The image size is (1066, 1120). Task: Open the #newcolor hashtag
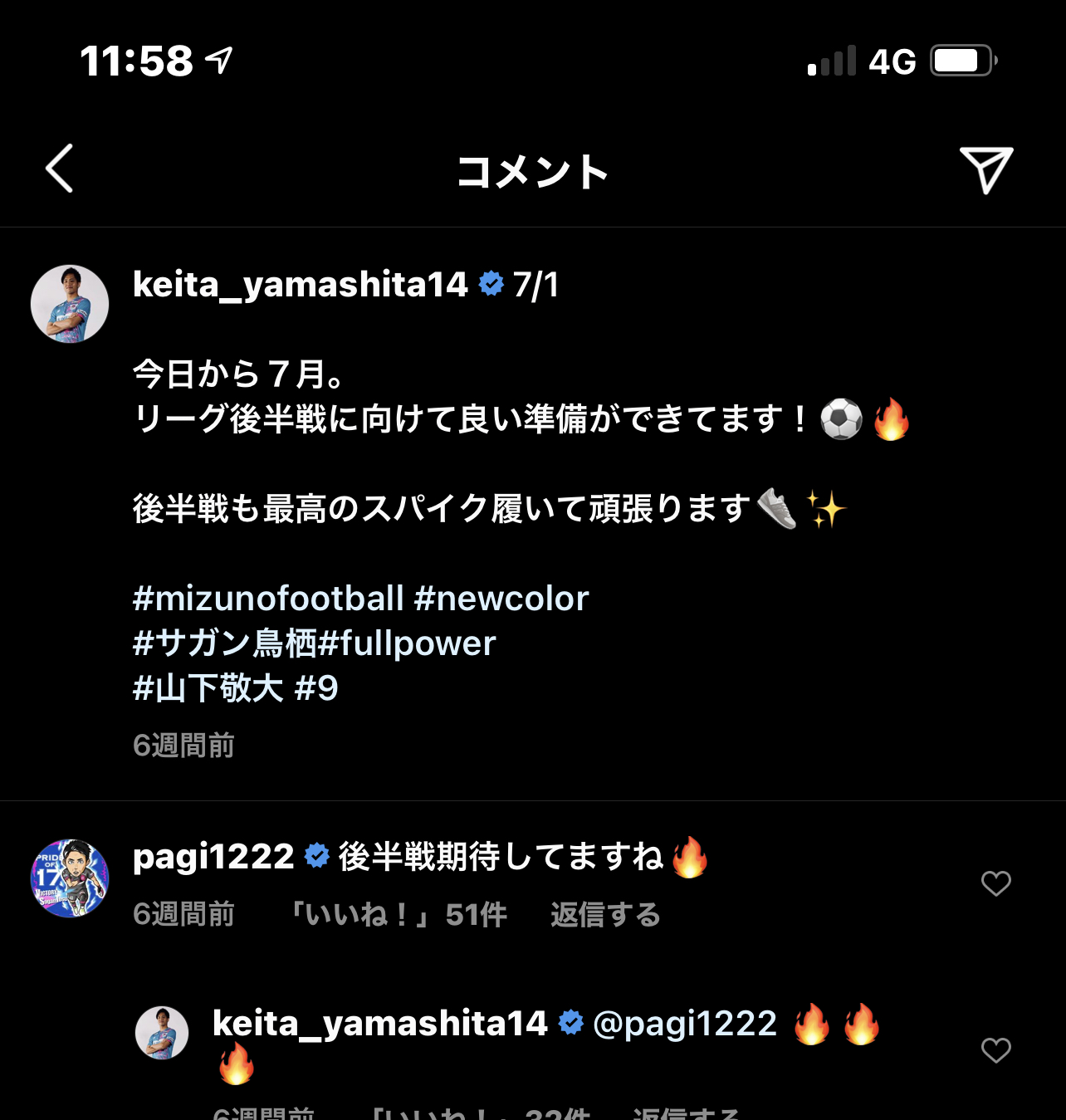tap(501, 599)
